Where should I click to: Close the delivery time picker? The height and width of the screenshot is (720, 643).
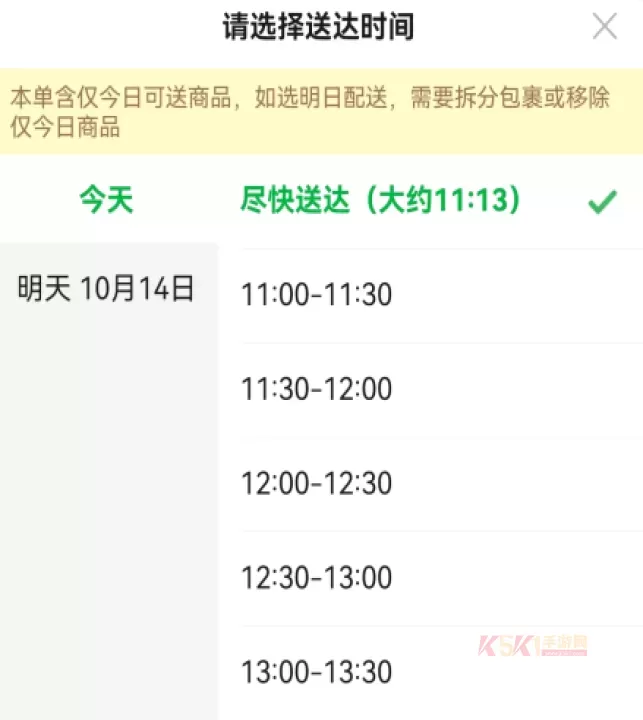[x=605, y=27]
